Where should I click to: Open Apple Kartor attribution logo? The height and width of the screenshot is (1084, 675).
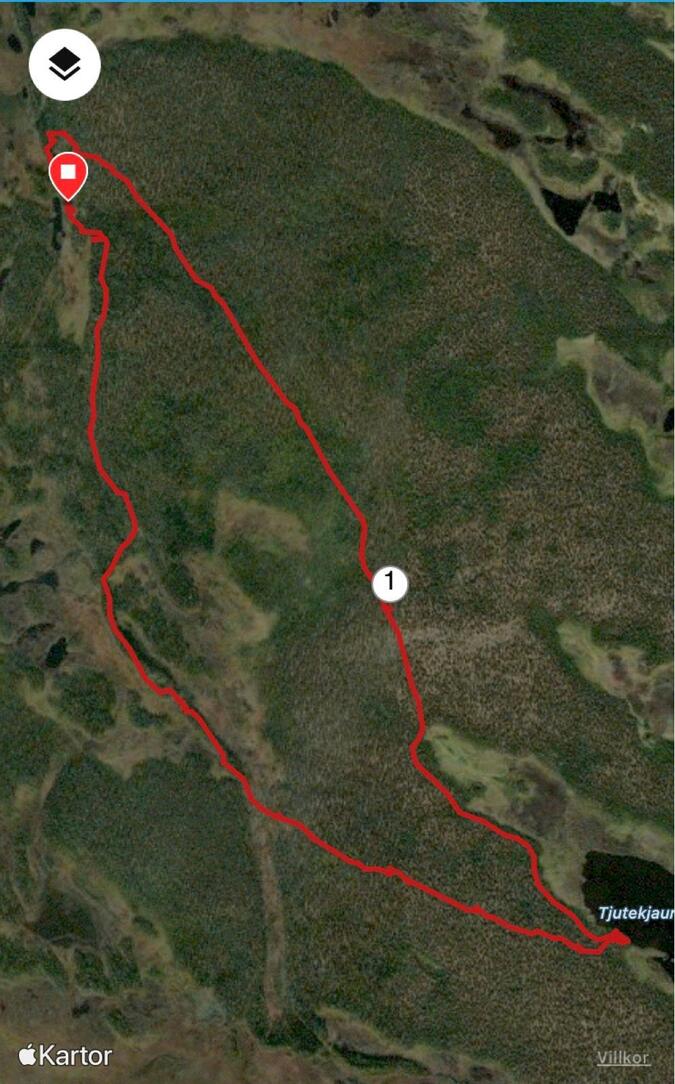65,1055
